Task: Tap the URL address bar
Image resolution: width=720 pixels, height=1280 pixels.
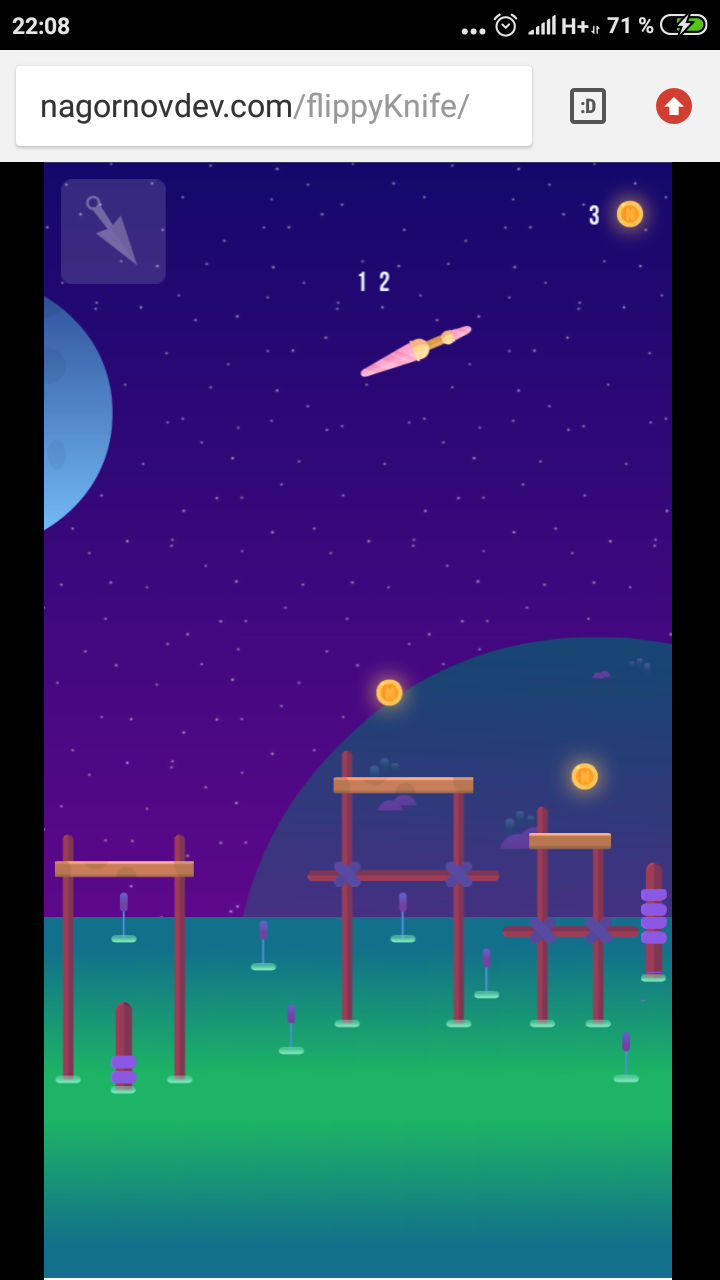Action: pyautogui.click(x=273, y=106)
